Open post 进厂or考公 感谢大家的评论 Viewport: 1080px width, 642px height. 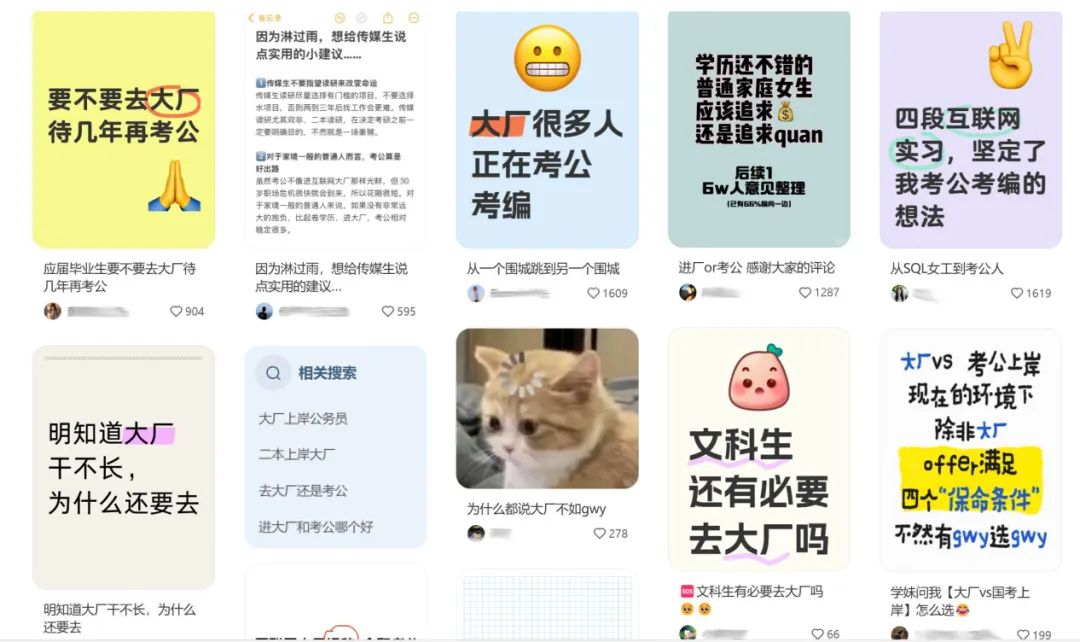[759, 130]
